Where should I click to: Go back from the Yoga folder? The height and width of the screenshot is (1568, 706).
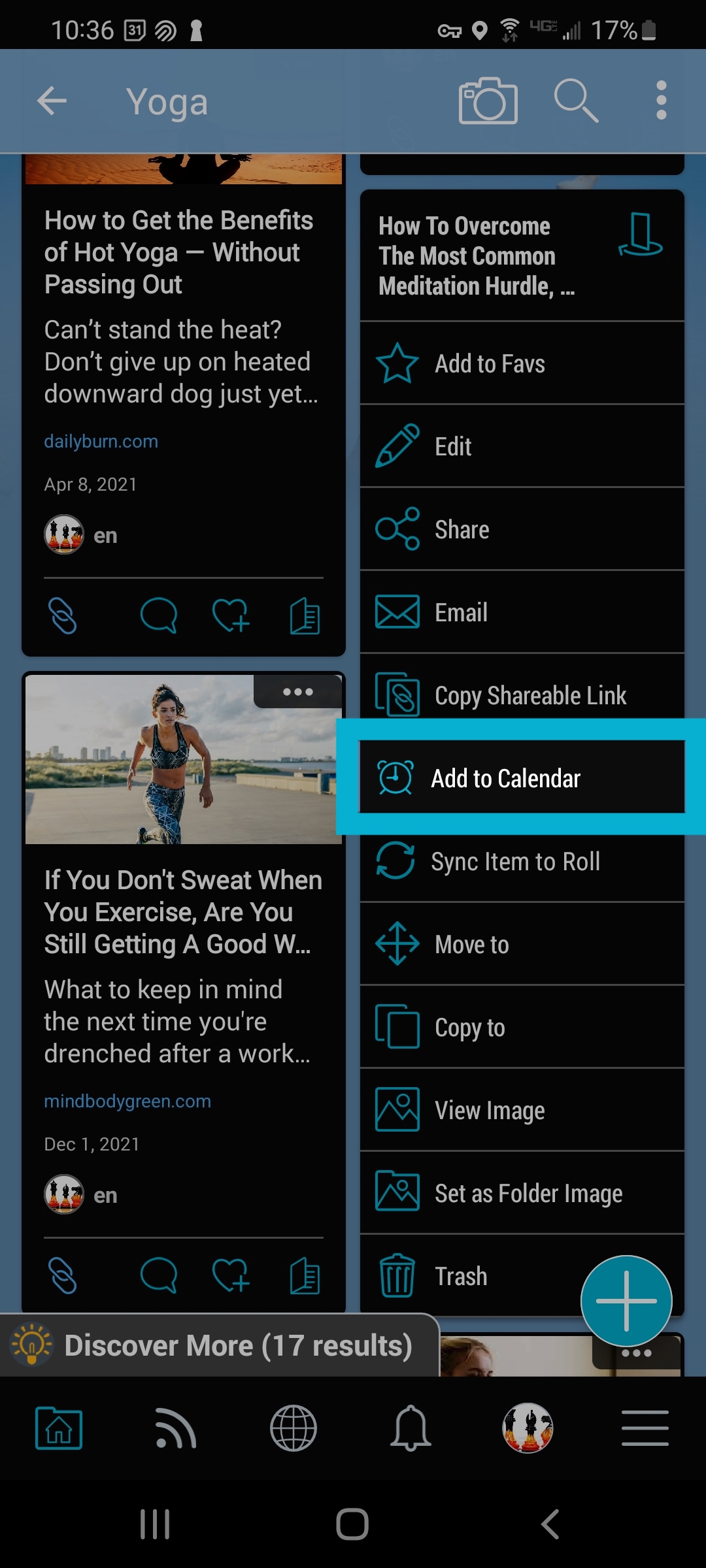[x=52, y=101]
